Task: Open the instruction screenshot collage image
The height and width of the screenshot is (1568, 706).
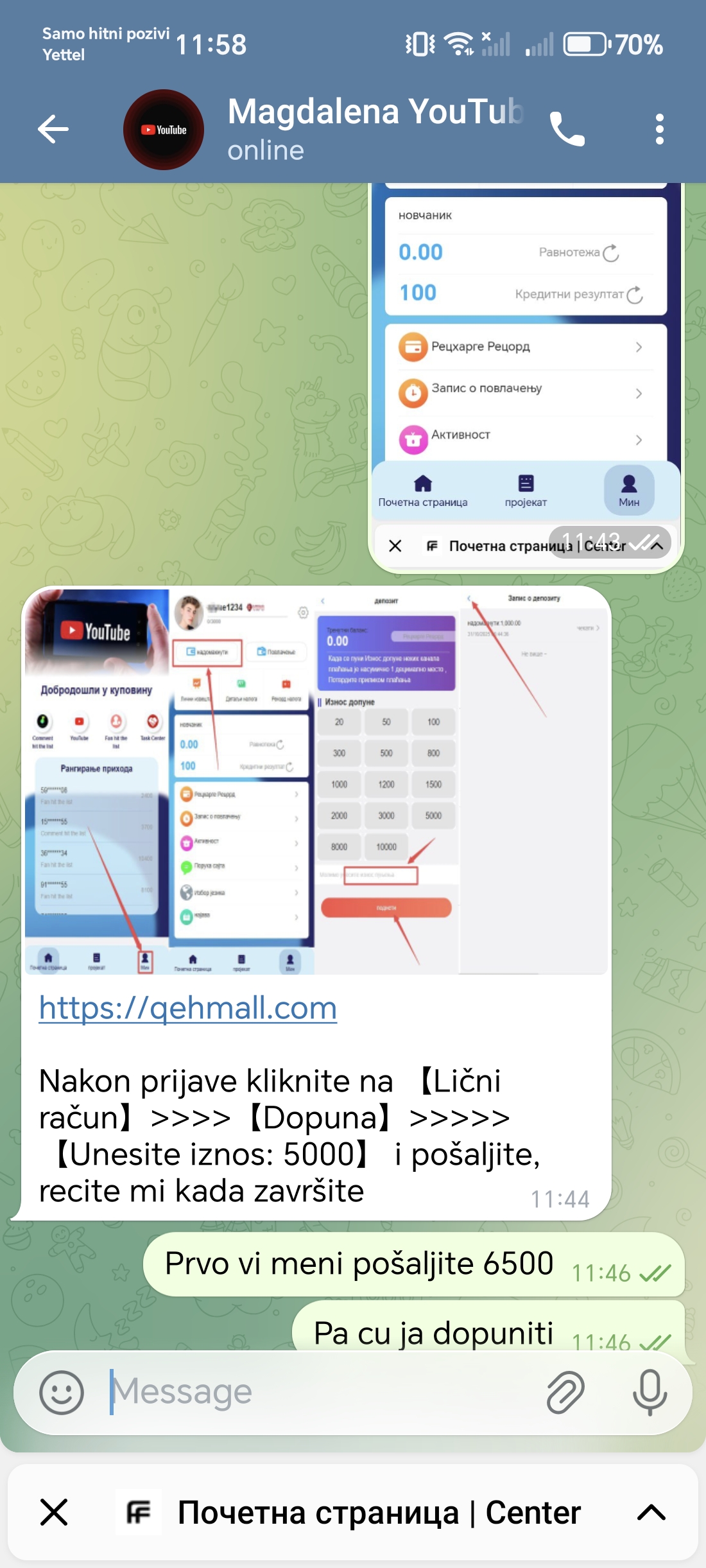Action: 316,781
